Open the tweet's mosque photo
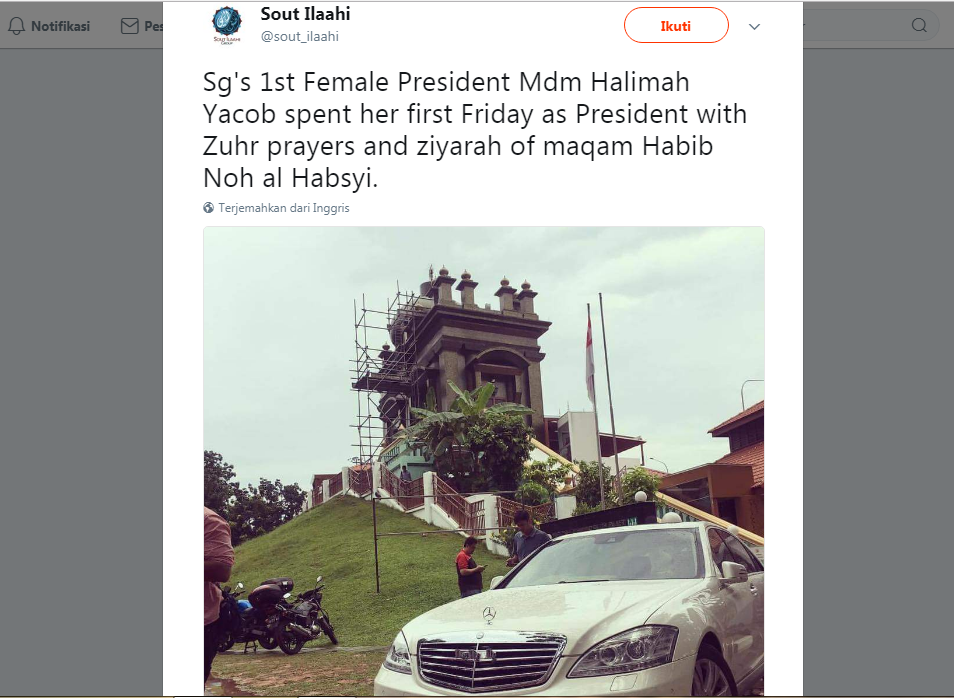954x698 pixels. (484, 460)
